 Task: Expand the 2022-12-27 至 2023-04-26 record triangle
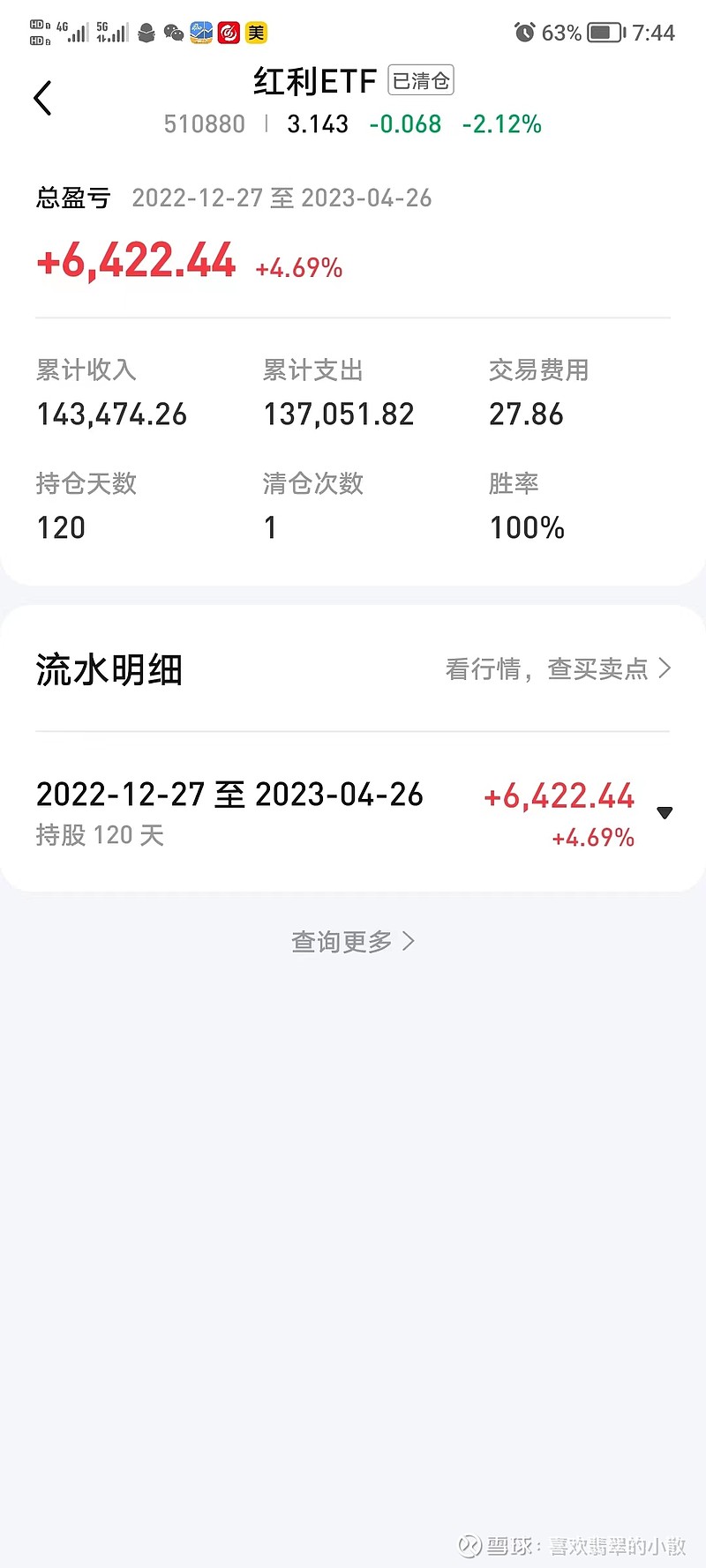point(665,812)
